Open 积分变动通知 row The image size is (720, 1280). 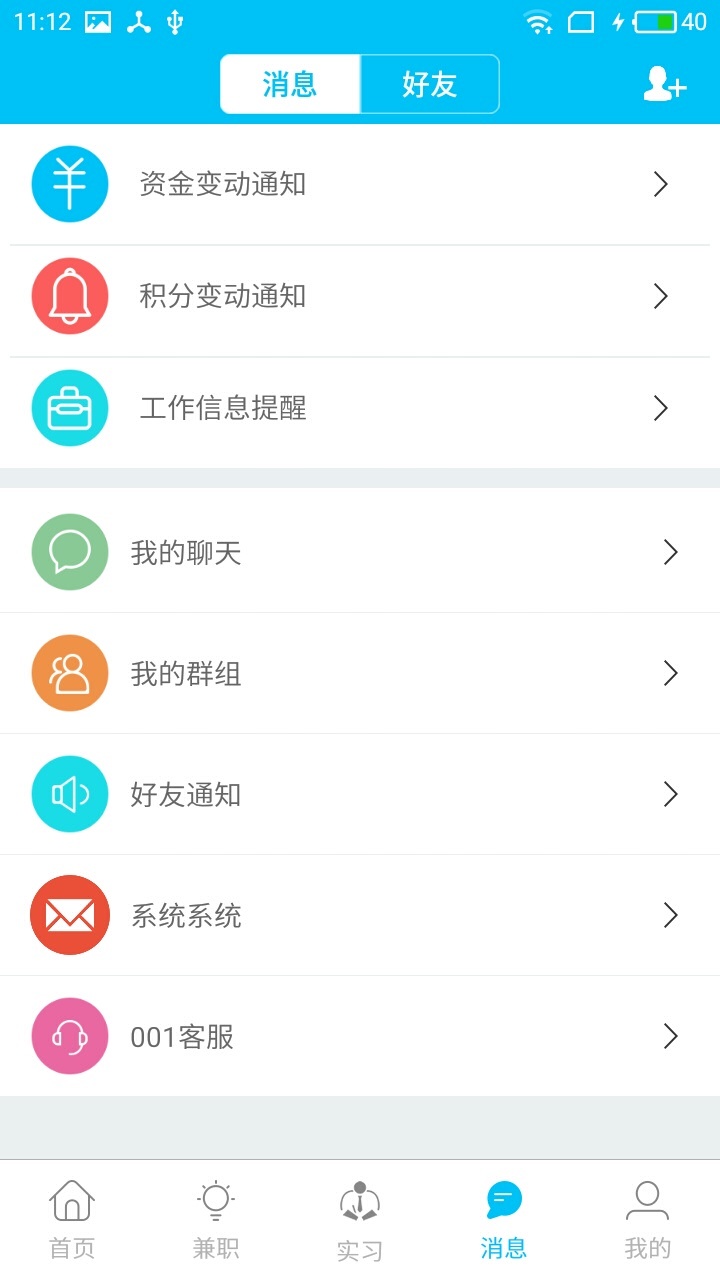point(360,296)
